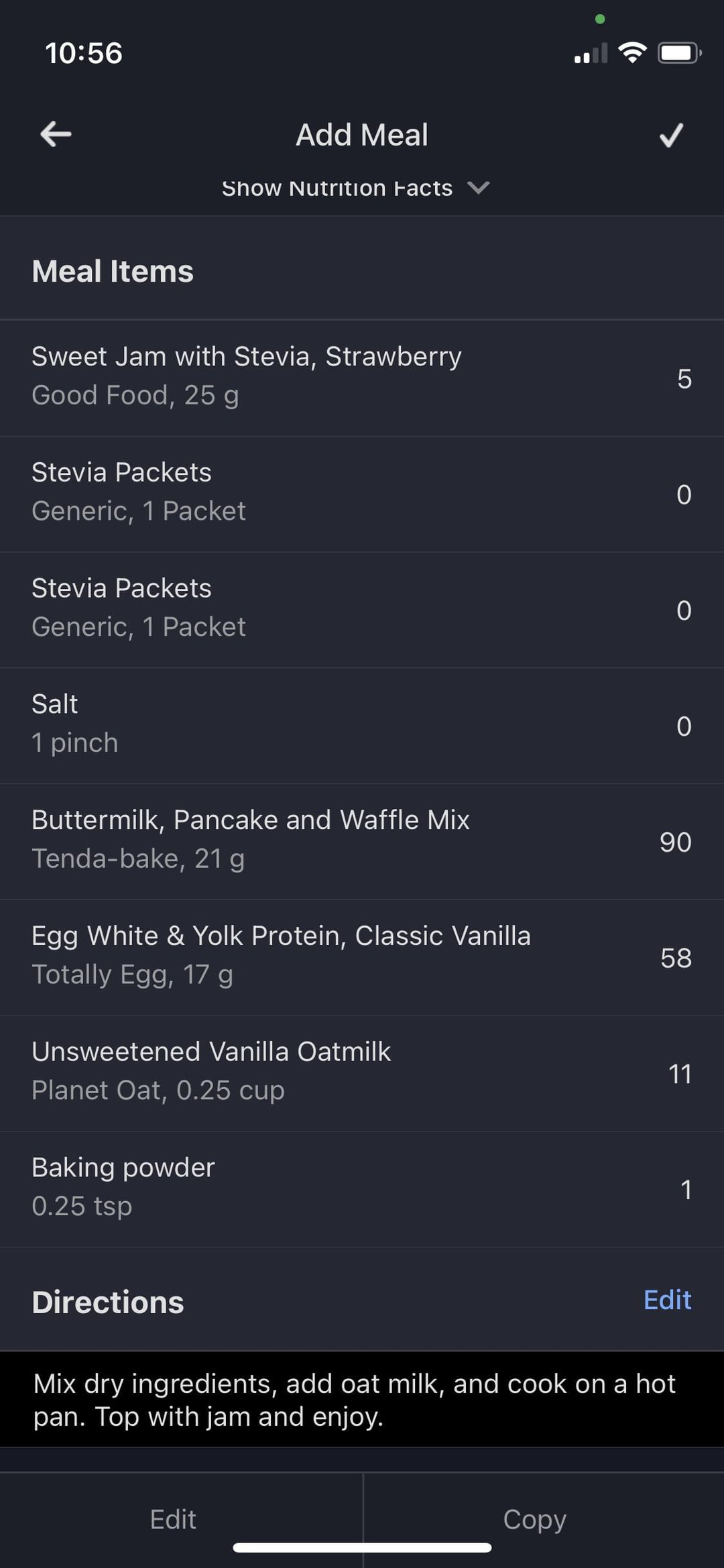
Task: Expand Show Nutrition Facts
Action: pos(355,188)
